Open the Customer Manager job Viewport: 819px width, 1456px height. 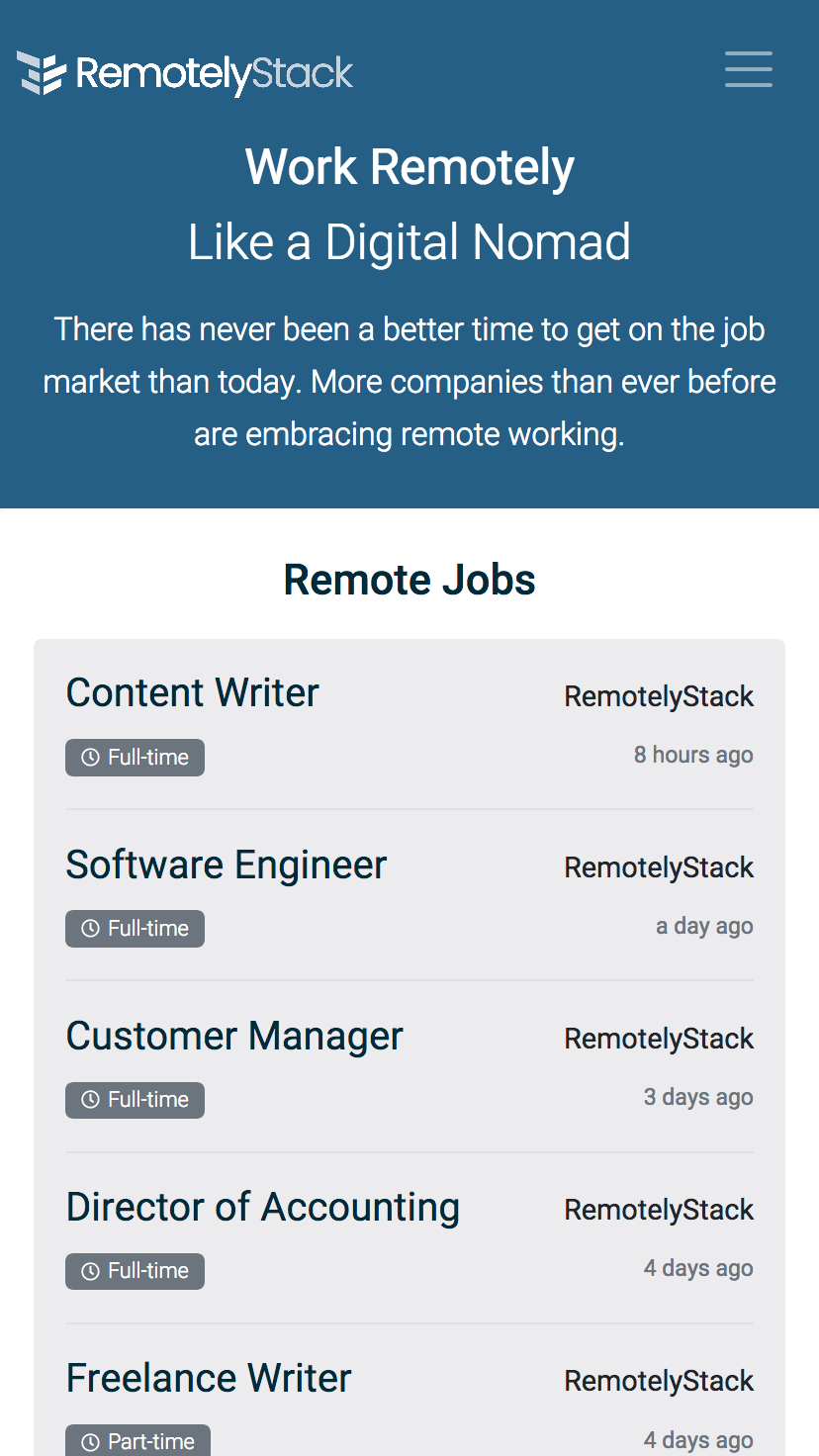tap(234, 1037)
